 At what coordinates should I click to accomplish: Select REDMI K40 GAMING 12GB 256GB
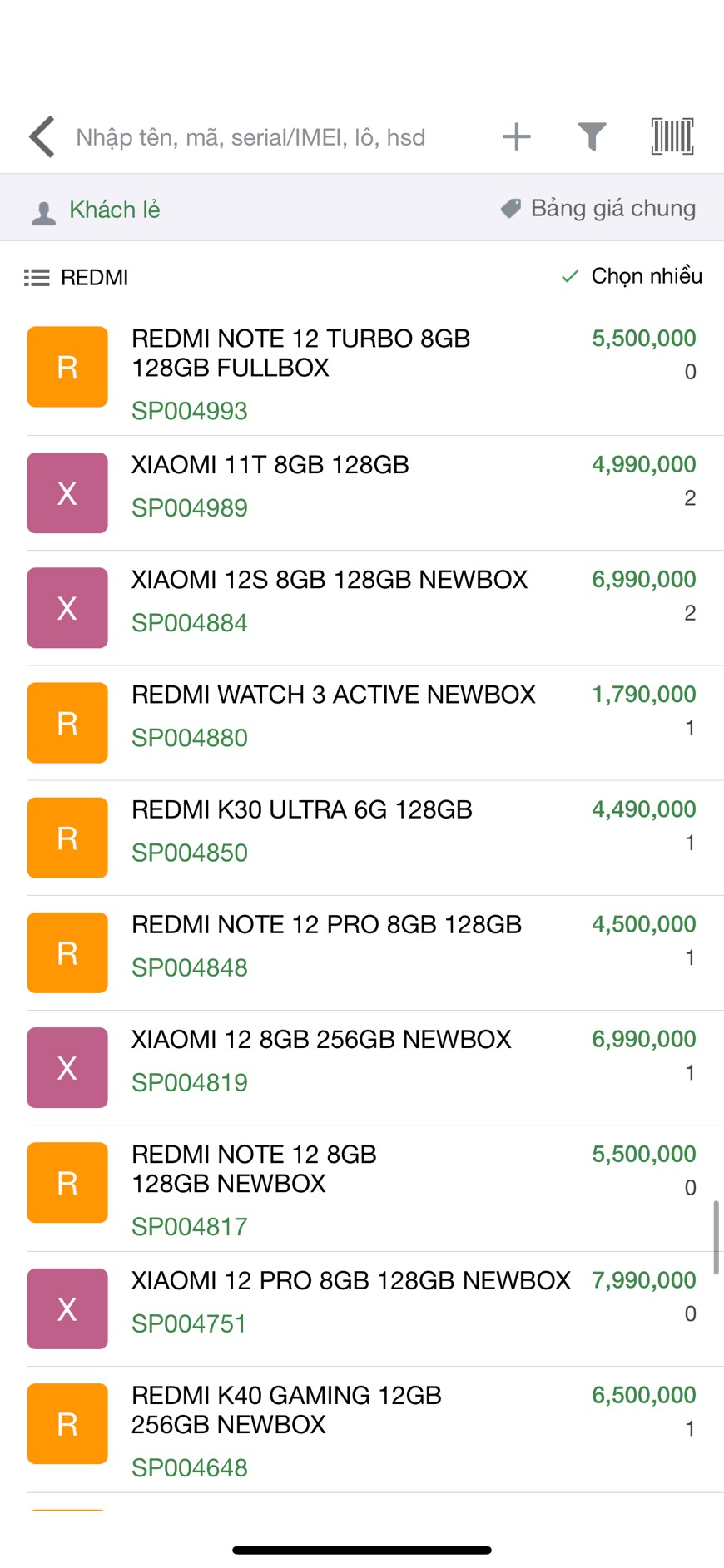click(x=362, y=1430)
